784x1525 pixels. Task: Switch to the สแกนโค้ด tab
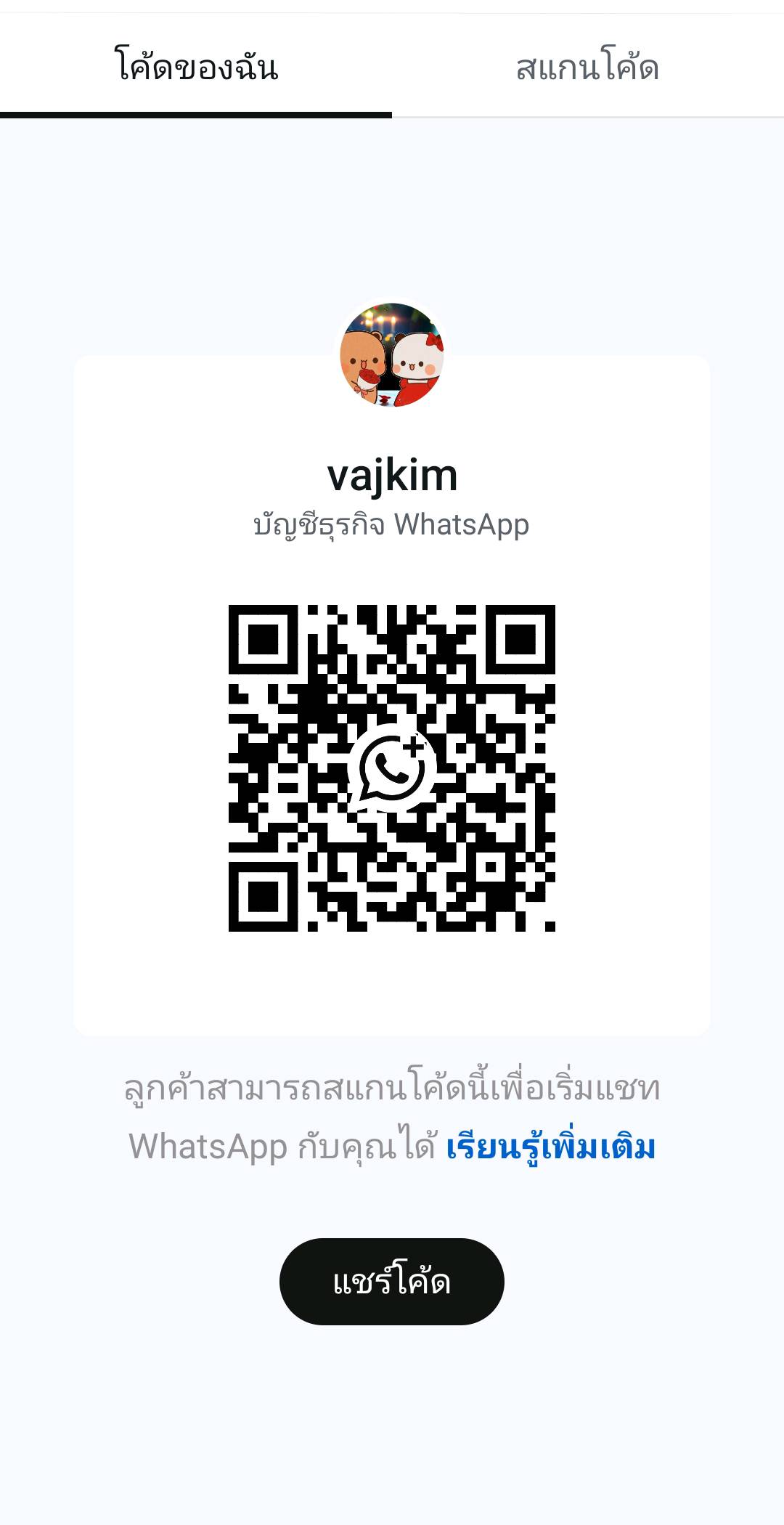pos(587,68)
